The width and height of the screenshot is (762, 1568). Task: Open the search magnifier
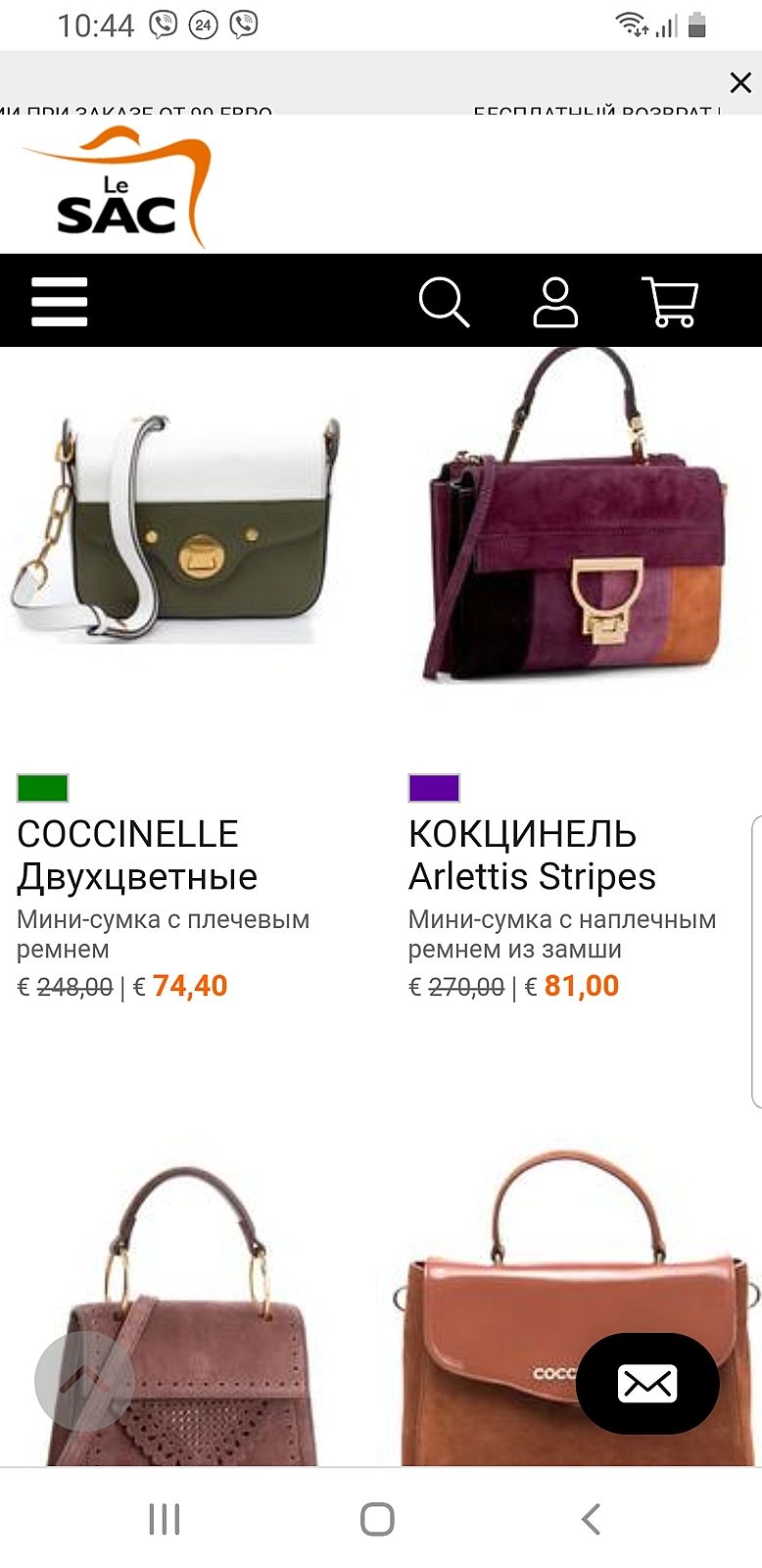(444, 301)
